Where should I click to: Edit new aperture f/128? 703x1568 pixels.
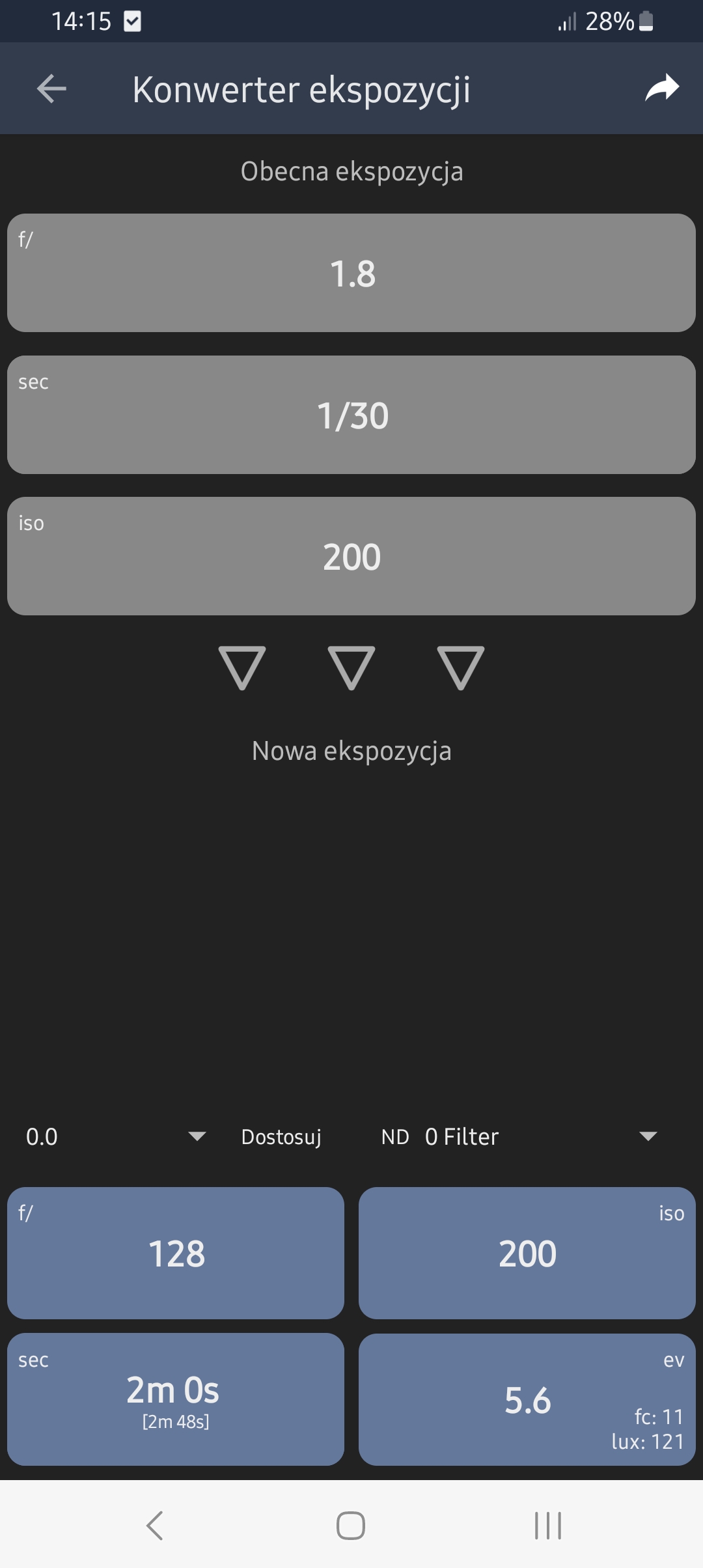[176, 1253]
